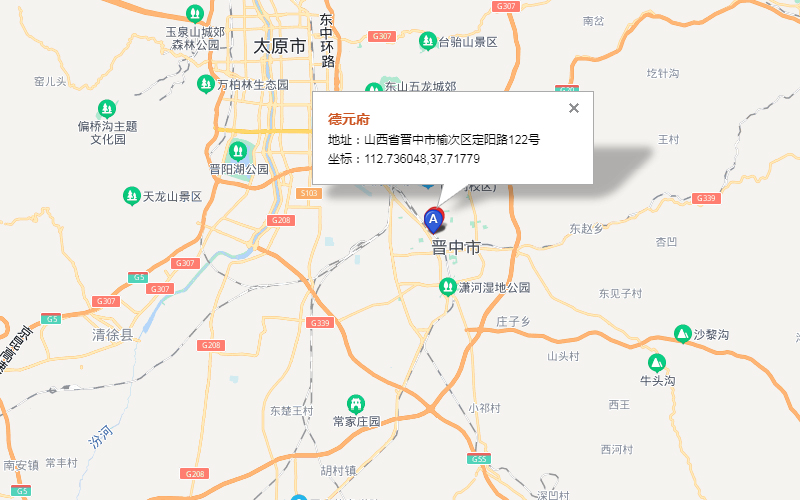Viewport: 800px width, 500px height.
Task: Open the 天龙山景区 scenic spot marker
Action: pos(131,196)
